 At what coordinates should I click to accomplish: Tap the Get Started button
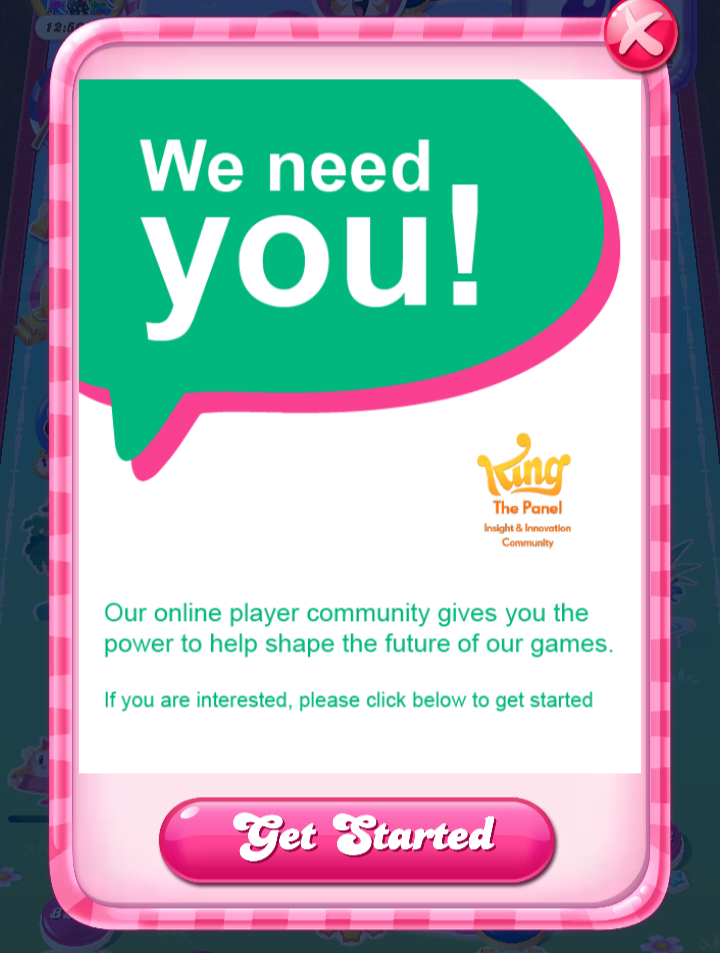357,838
